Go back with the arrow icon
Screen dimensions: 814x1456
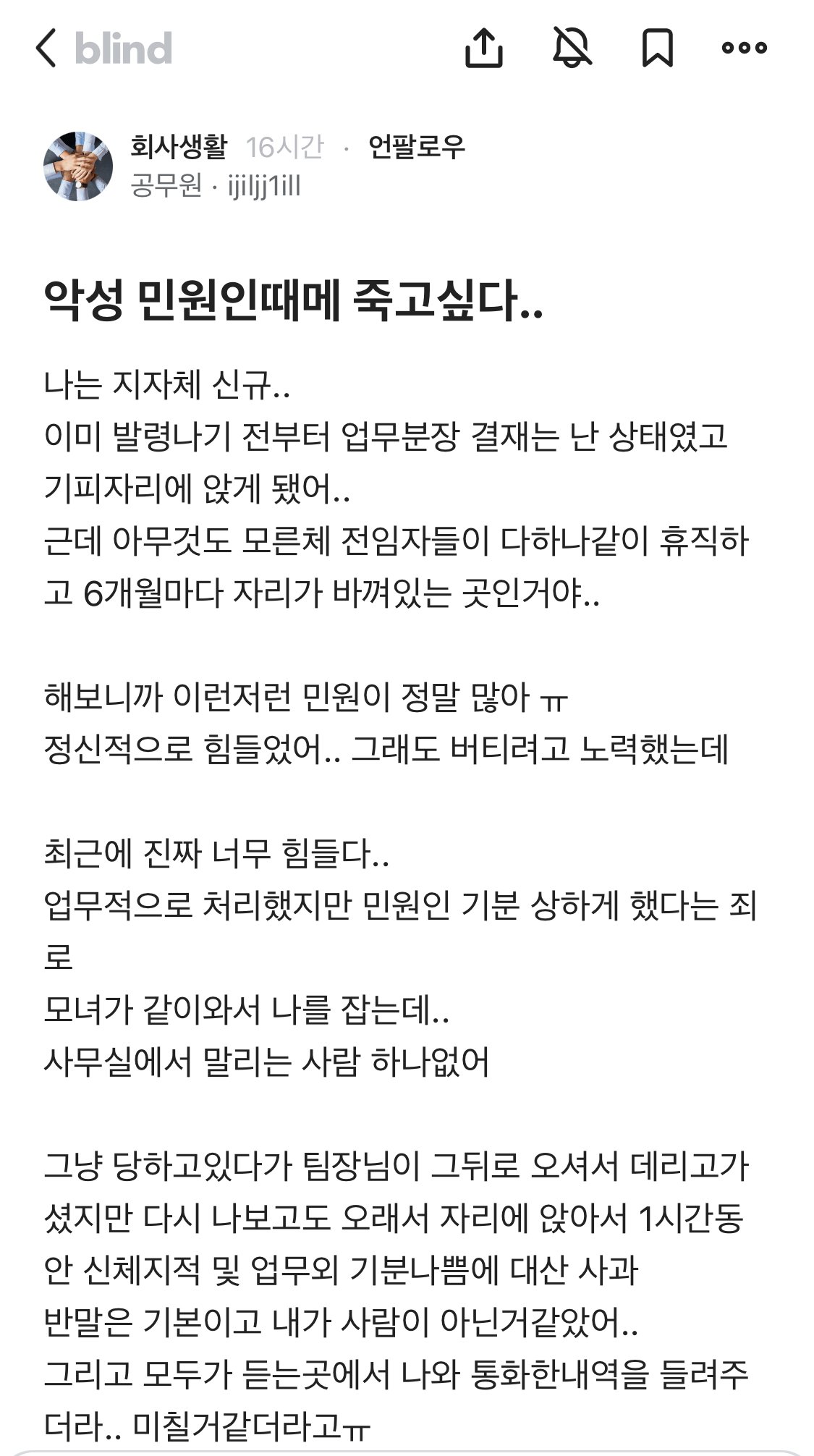(x=46, y=48)
